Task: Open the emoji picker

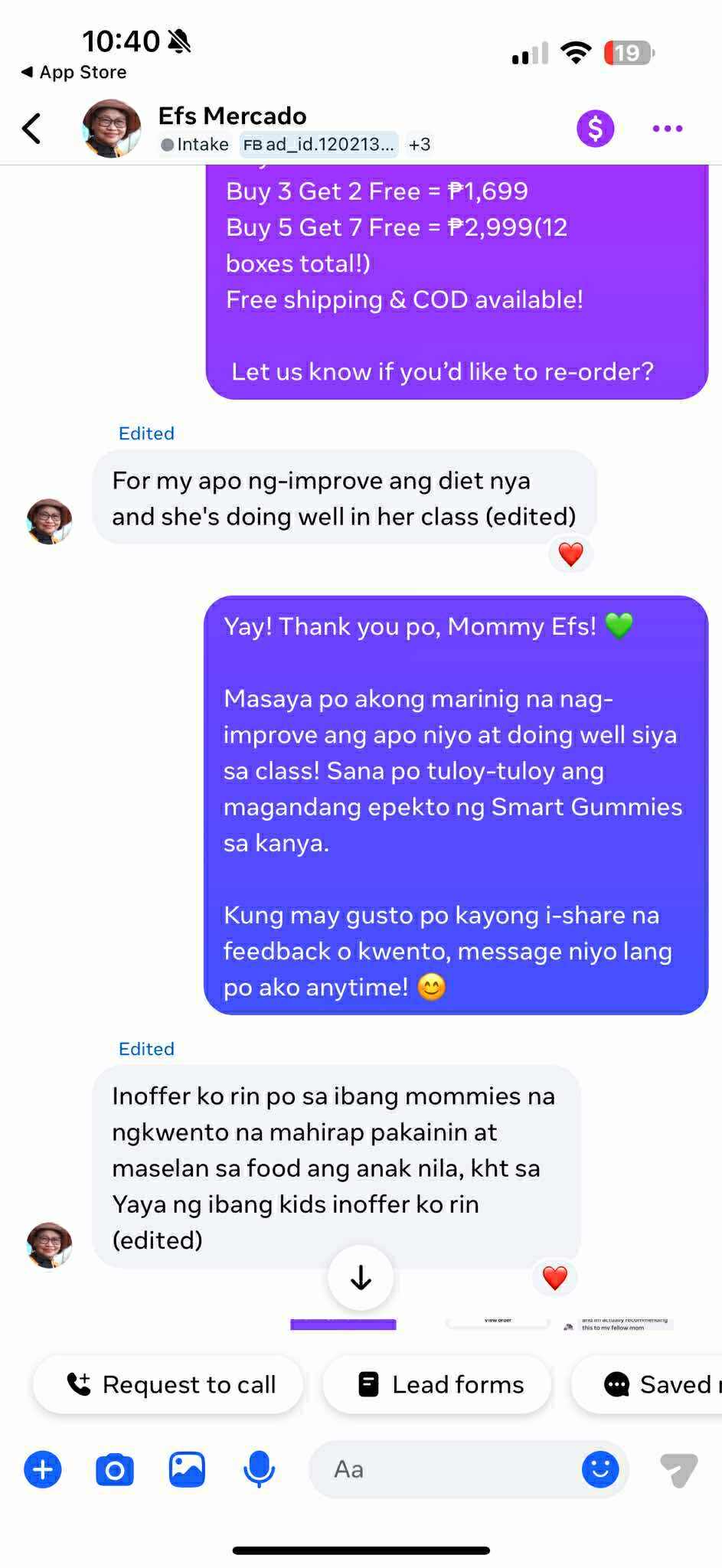Action: point(600,1469)
